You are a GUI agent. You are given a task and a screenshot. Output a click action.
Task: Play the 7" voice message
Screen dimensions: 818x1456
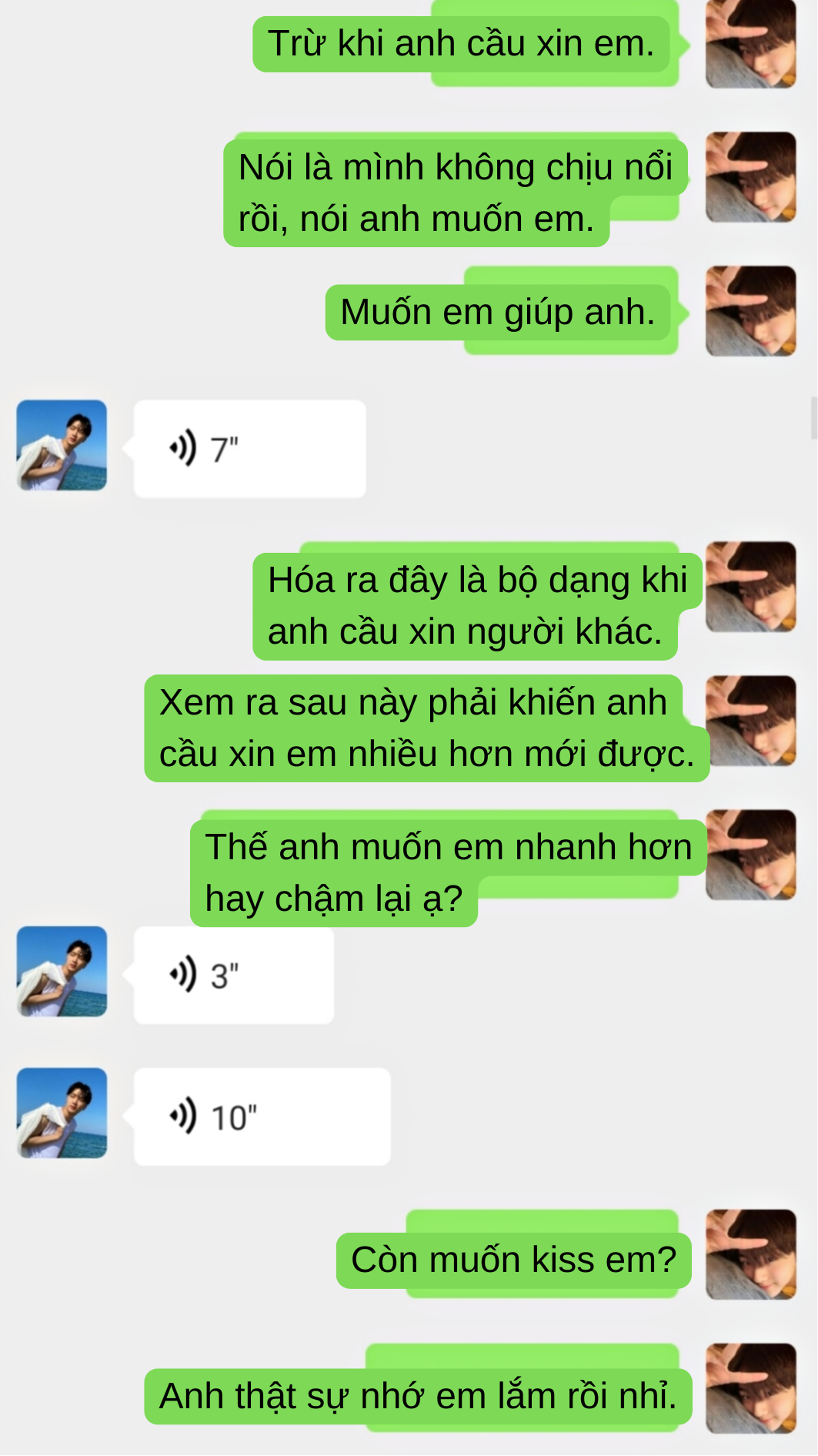click(x=249, y=449)
